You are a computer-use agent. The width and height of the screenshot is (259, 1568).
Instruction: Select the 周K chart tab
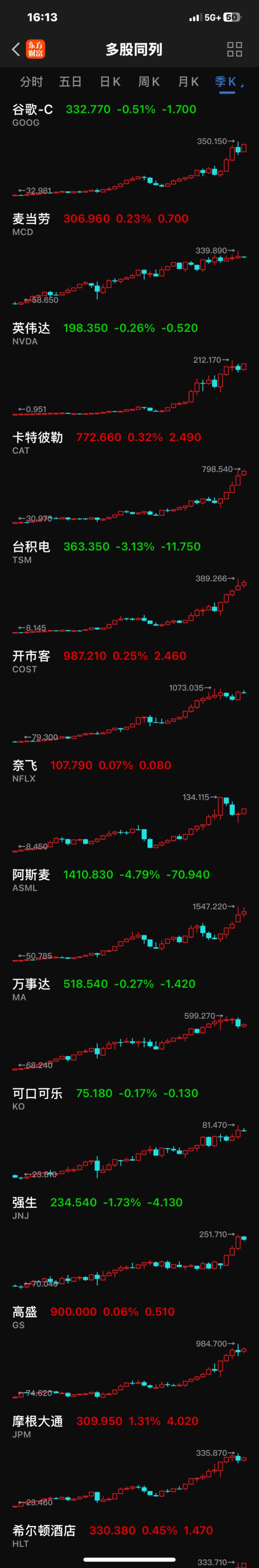(149, 82)
